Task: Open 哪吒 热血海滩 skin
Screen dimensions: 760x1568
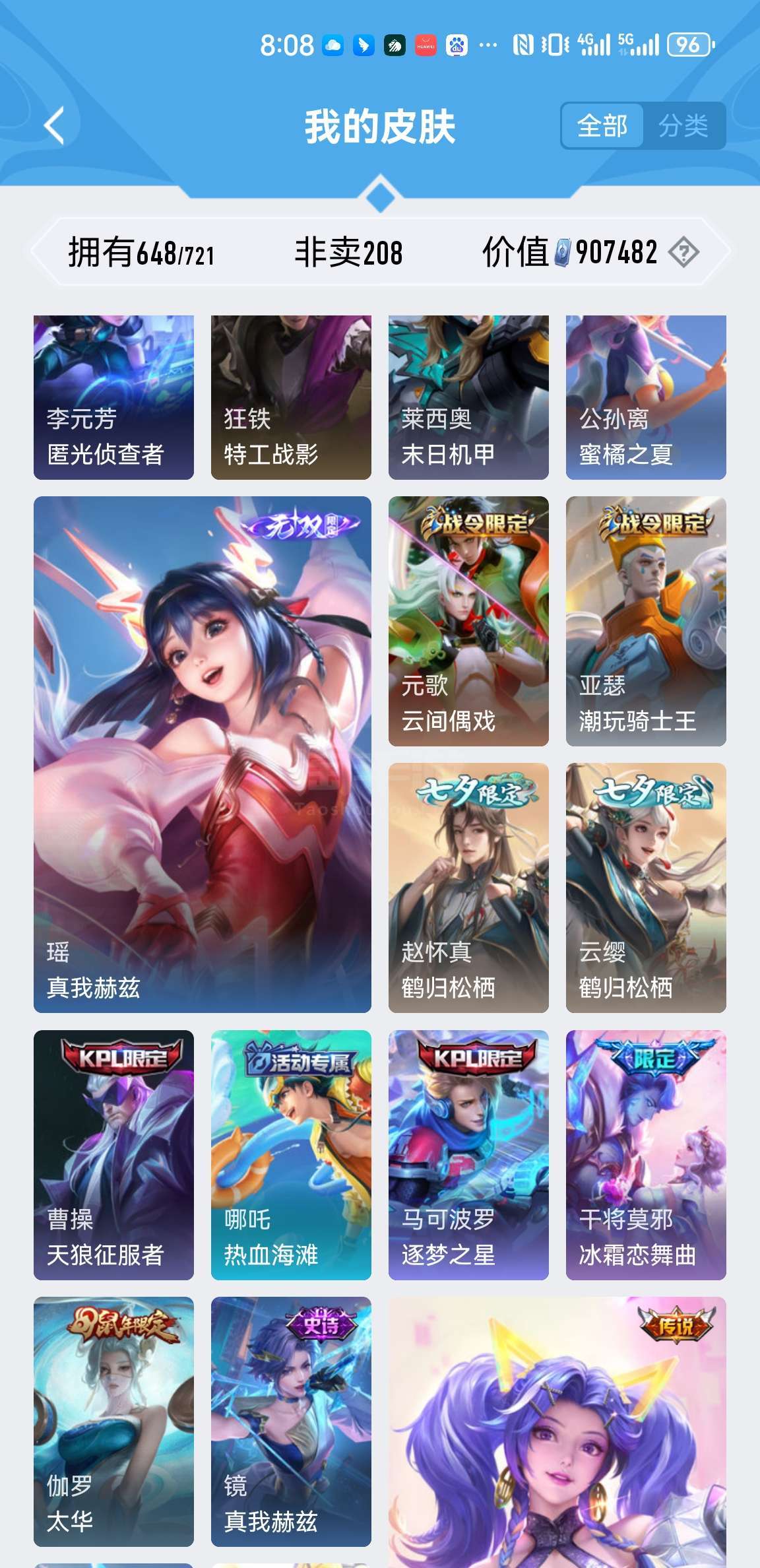Action: [291, 1155]
